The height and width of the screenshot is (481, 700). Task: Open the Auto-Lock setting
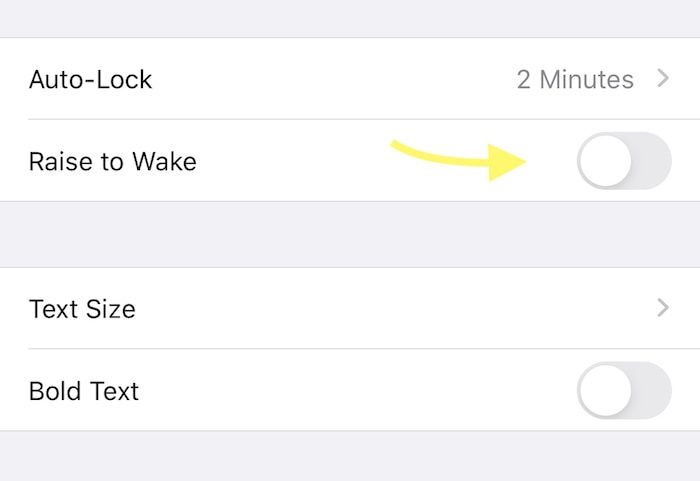349,80
